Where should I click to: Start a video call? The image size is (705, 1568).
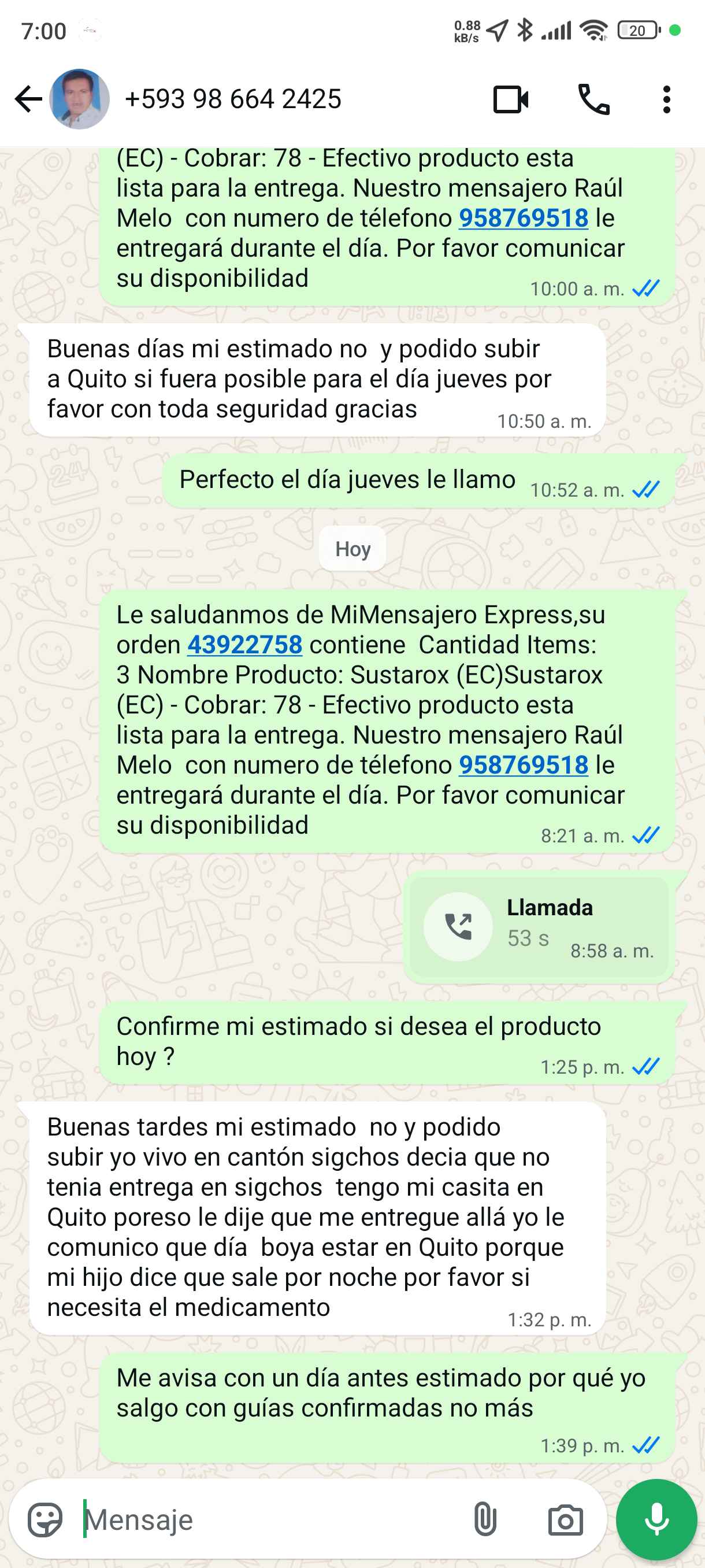tap(510, 100)
